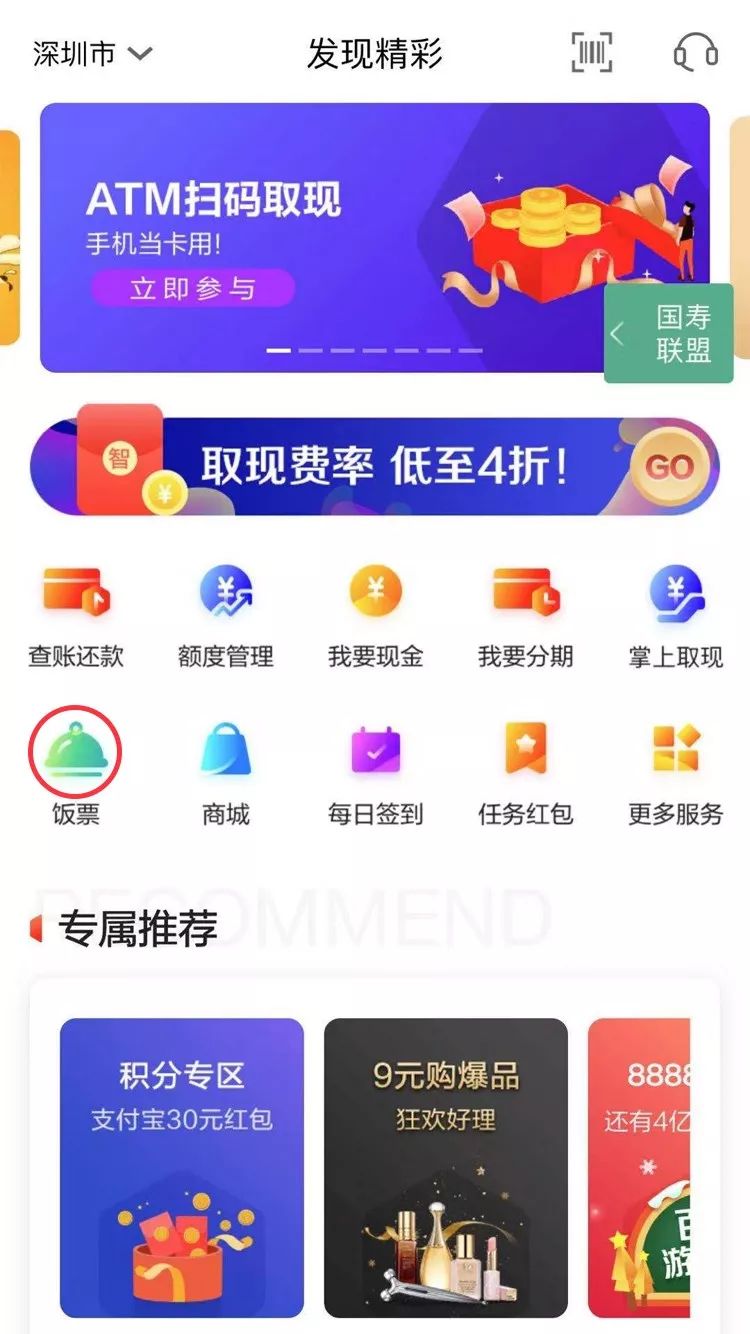This screenshot has height=1334, width=750.
Task: Select 我要分期
Action: [x=526, y=616]
